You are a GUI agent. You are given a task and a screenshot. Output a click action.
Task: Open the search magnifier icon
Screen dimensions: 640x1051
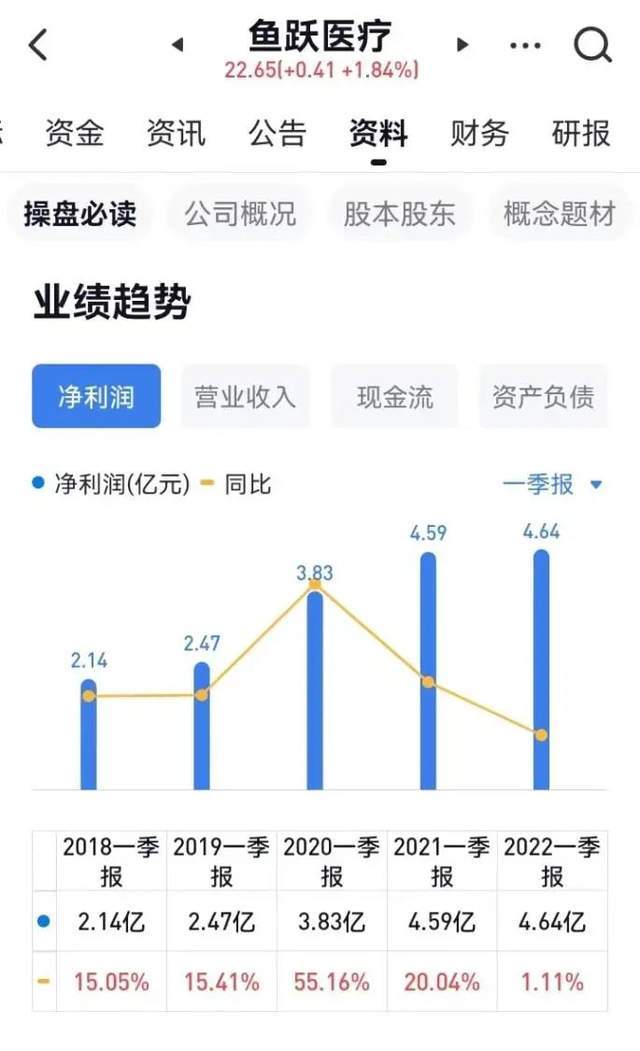[592, 45]
